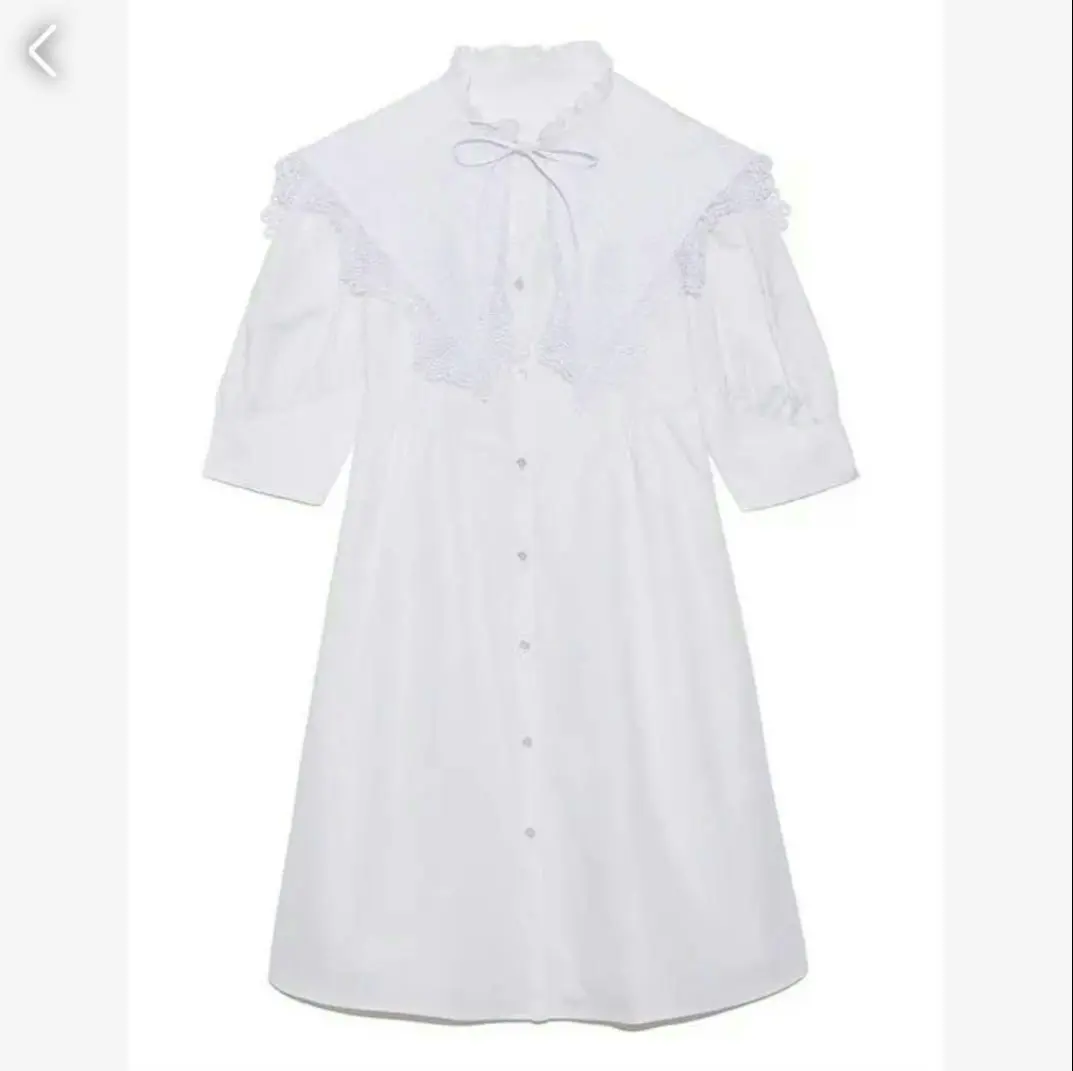The image size is (1073, 1071).
Task: Go back using the top-left arrow
Action: [x=43, y=52]
